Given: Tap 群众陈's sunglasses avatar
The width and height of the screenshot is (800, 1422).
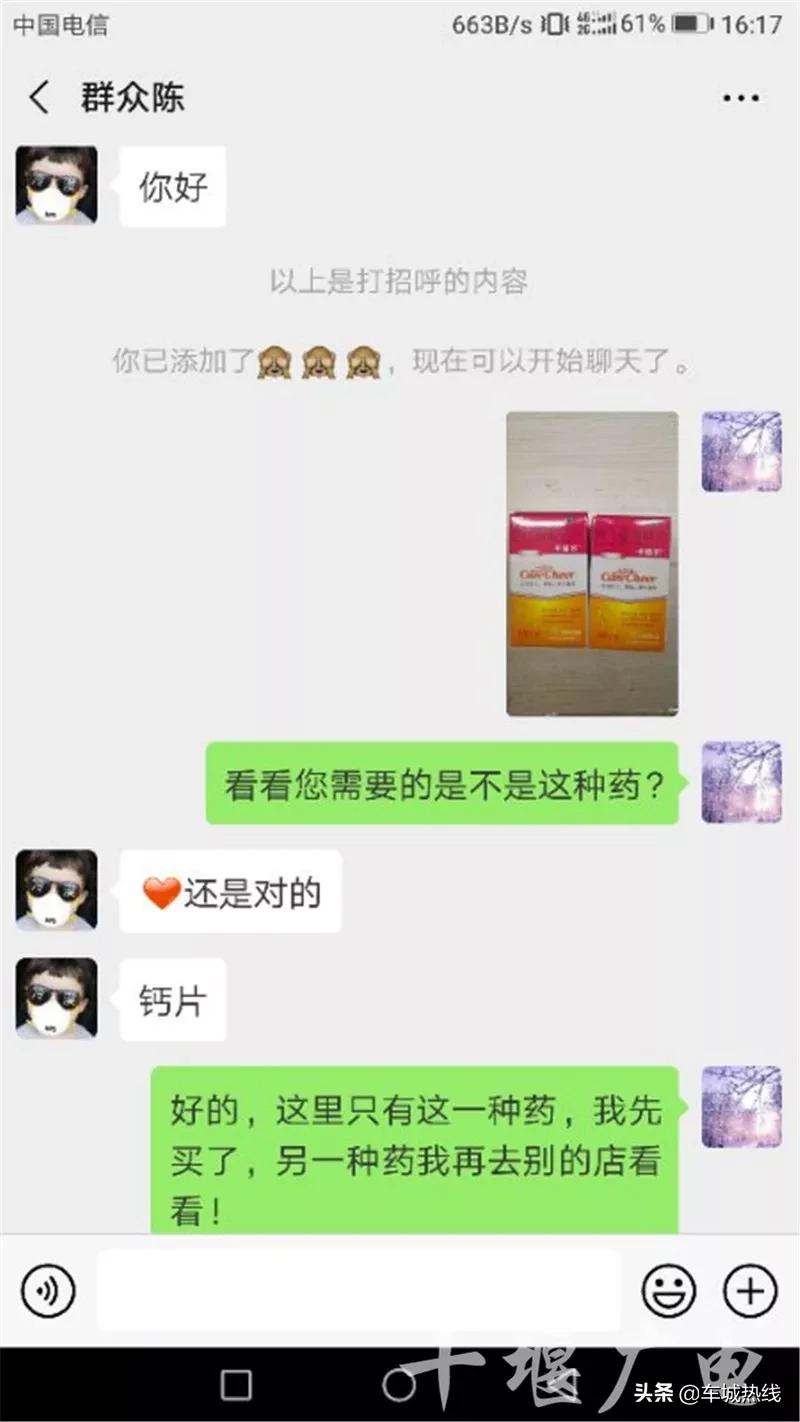Looking at the screenshot, I should pyautogui.click(x=55, y=186).
